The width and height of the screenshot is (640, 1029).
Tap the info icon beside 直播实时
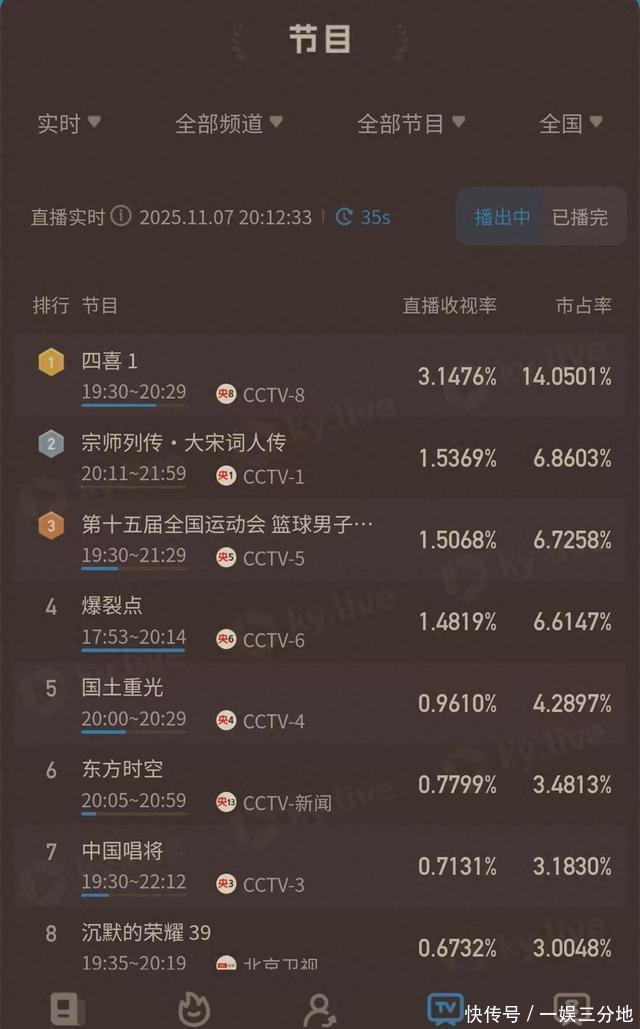click(x=121, y=216)
